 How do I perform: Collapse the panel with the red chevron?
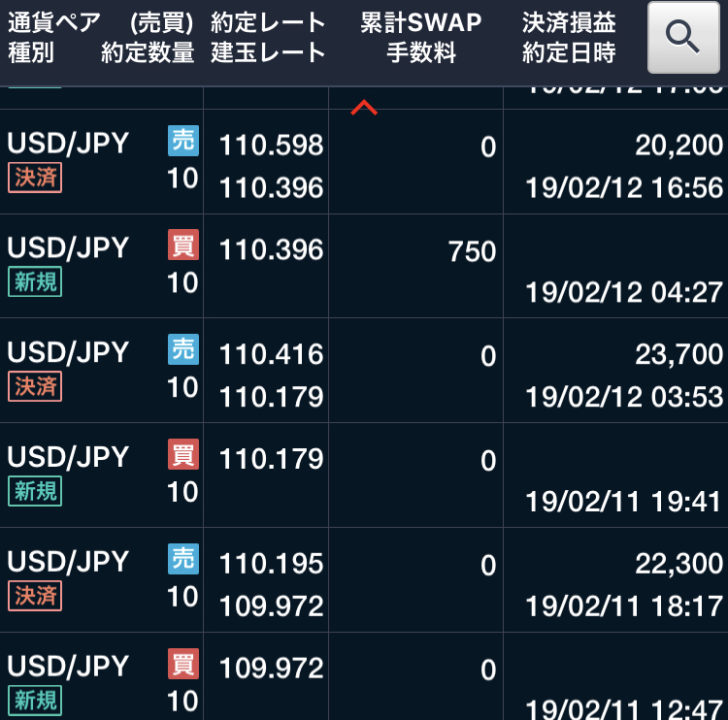[x=364, y=107]
